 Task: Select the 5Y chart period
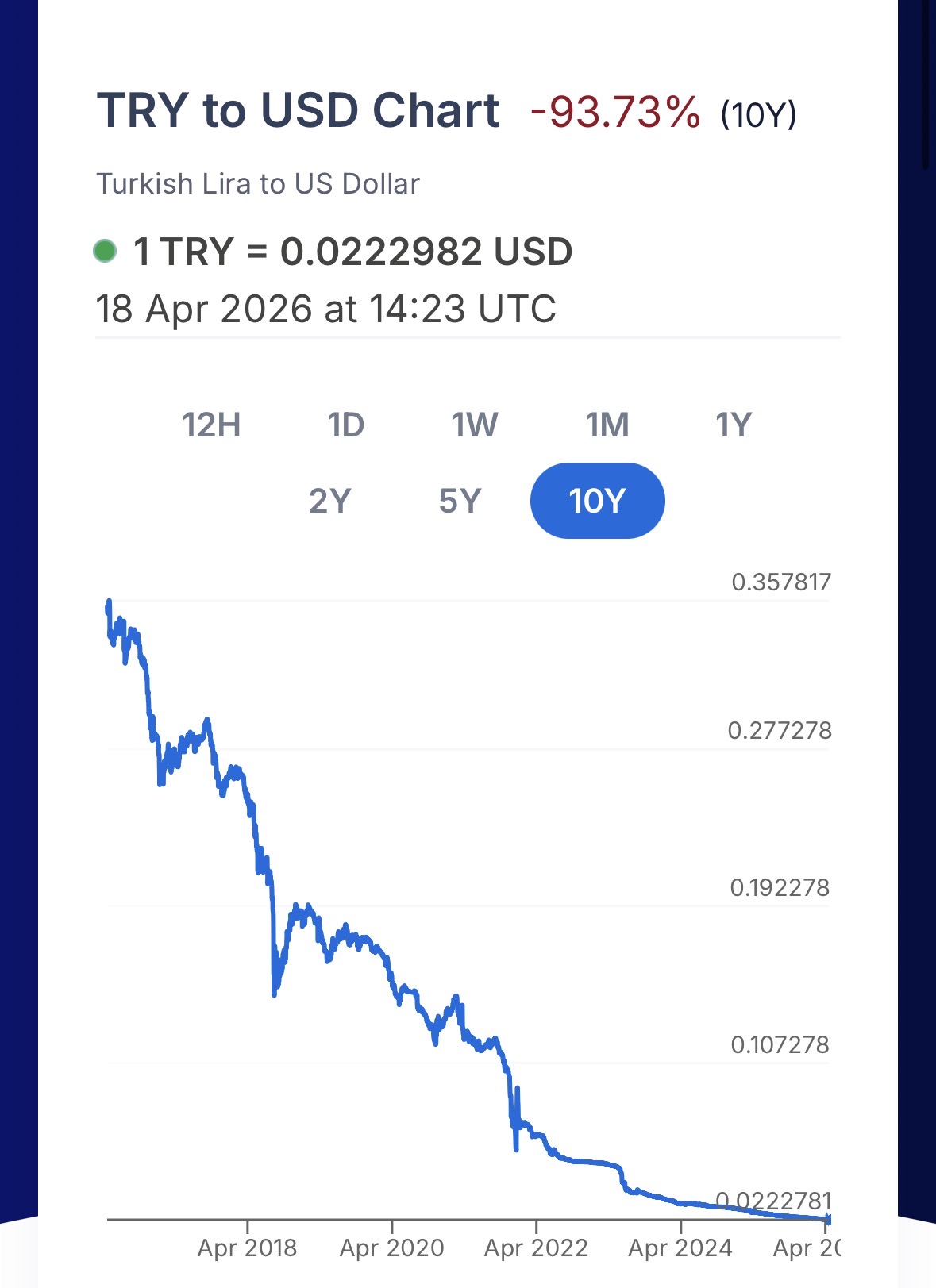pos(460,501)
